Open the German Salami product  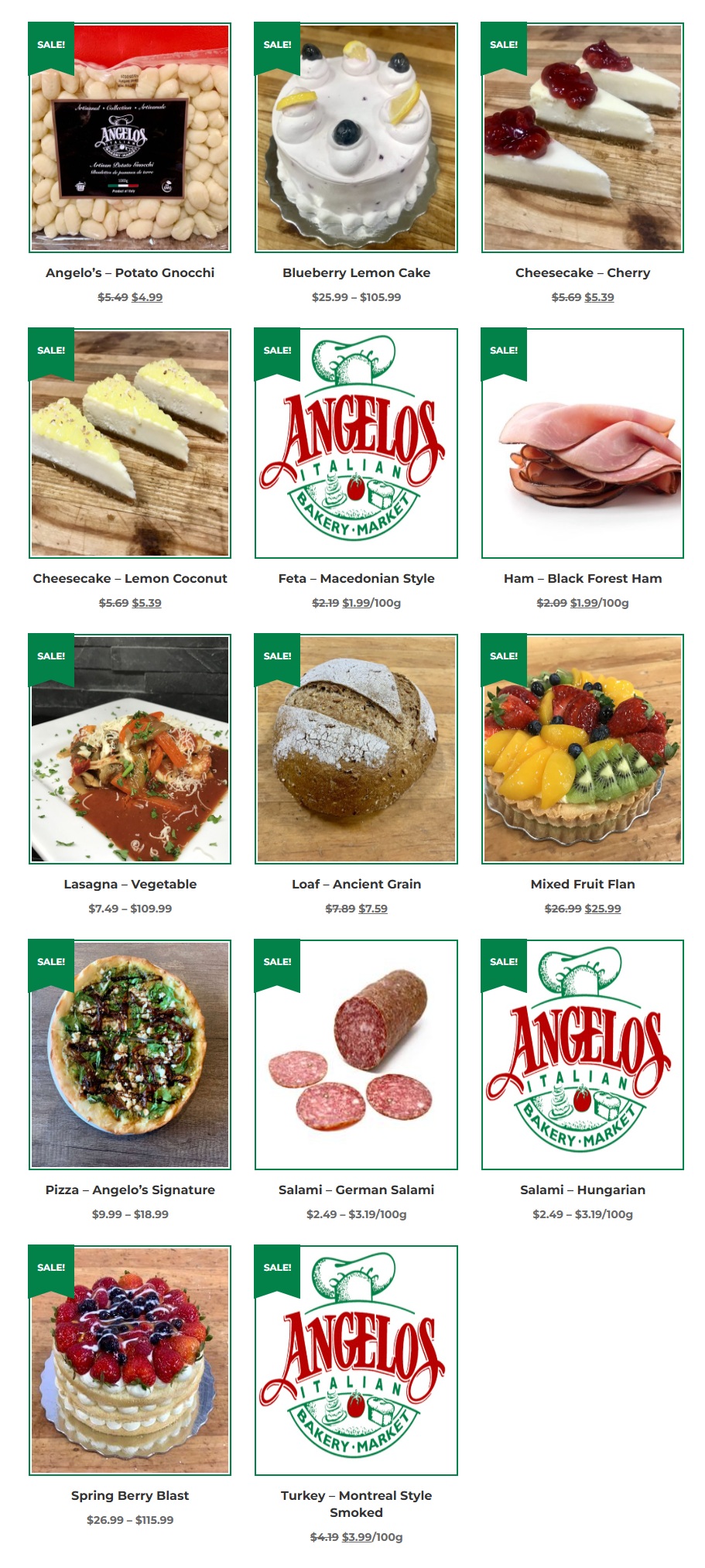pos(356,1190)
